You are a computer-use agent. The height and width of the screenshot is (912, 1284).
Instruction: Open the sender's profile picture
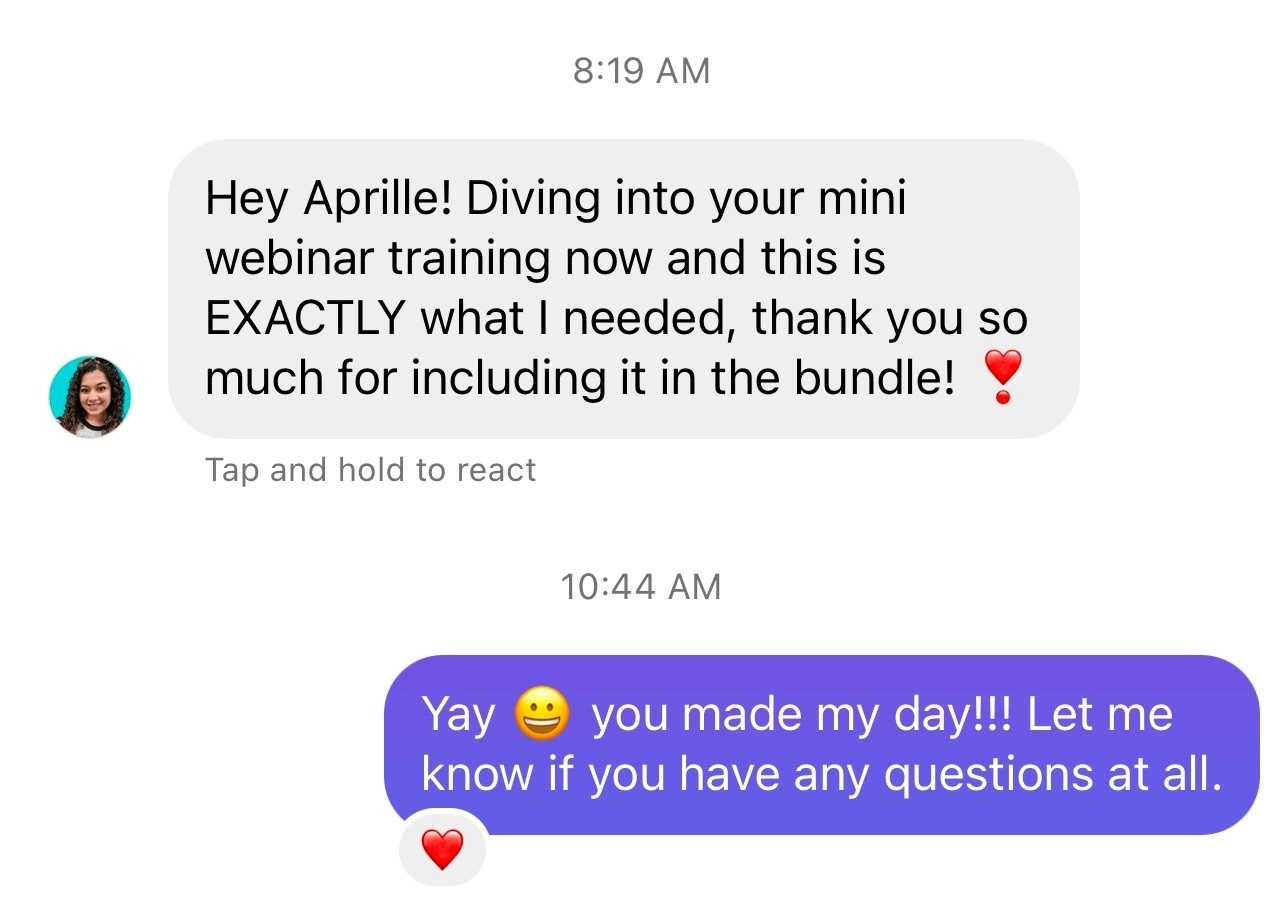(x=90, y=397)
